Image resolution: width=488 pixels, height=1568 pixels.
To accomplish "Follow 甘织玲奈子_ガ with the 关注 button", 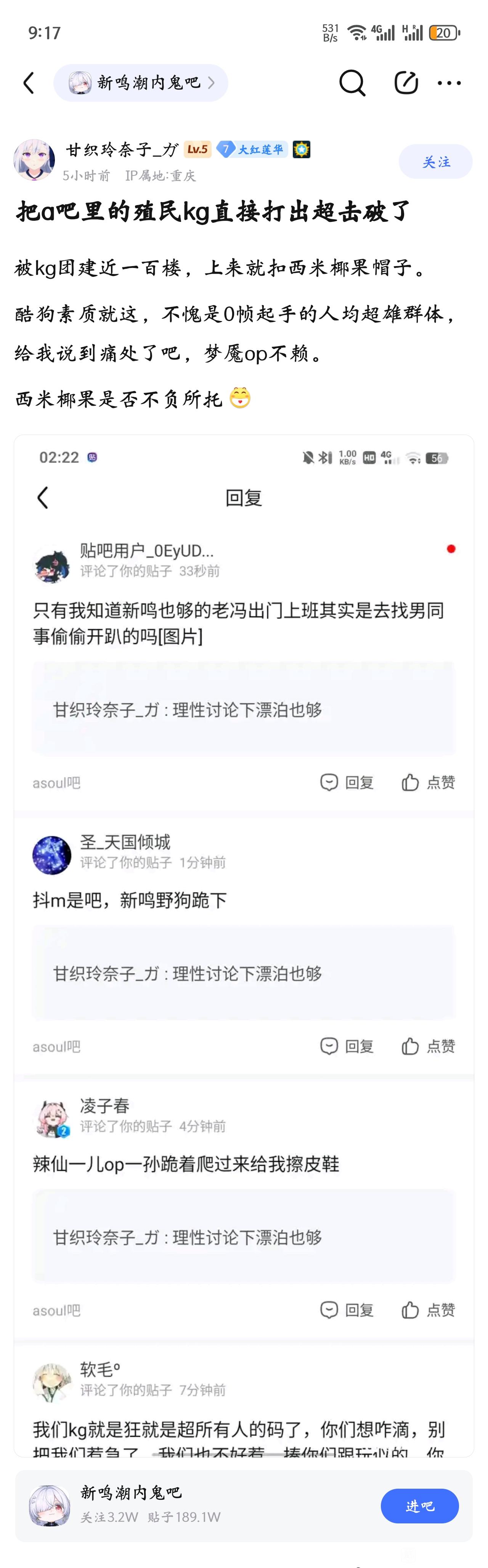I will [x=435, y=162].
